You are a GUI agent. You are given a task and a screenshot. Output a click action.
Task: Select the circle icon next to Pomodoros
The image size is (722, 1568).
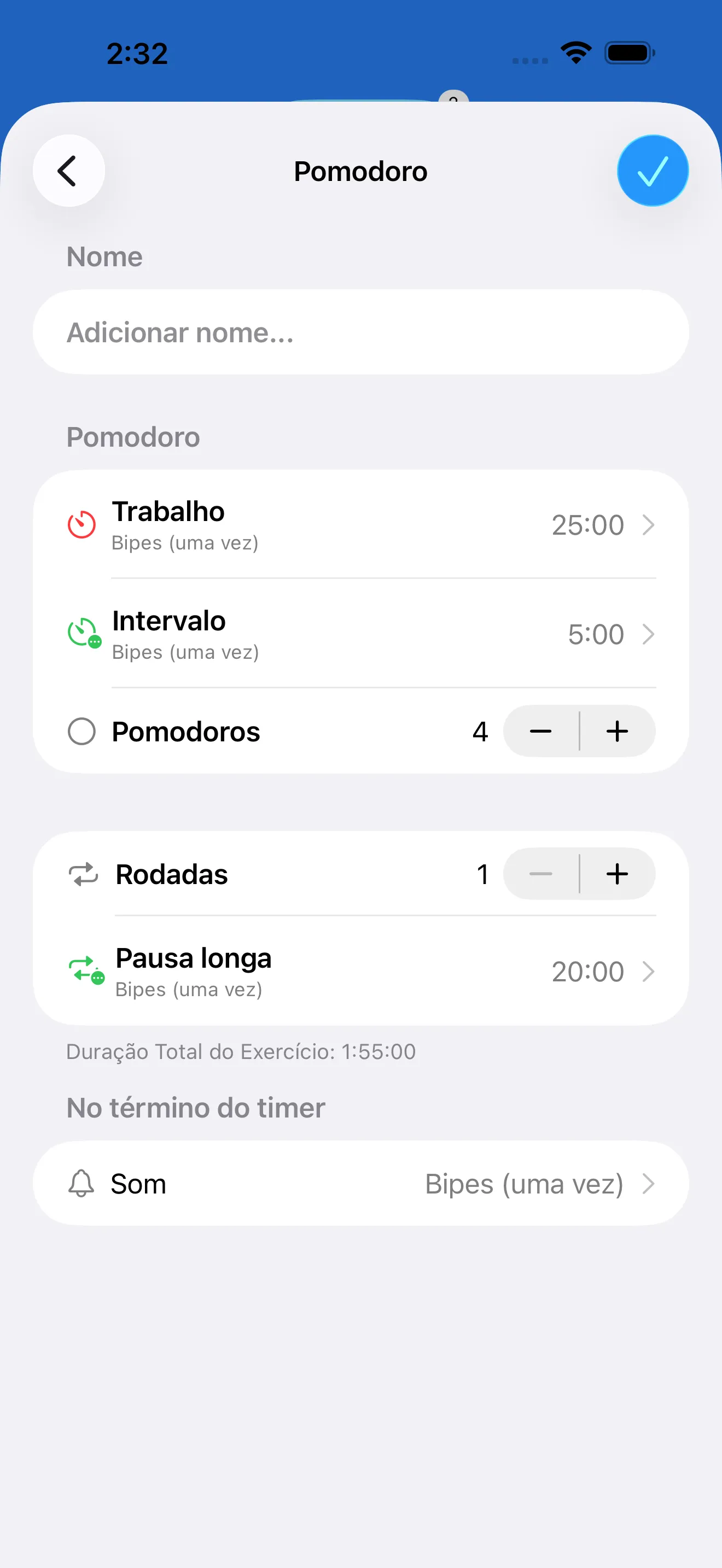tap(83, 731)
